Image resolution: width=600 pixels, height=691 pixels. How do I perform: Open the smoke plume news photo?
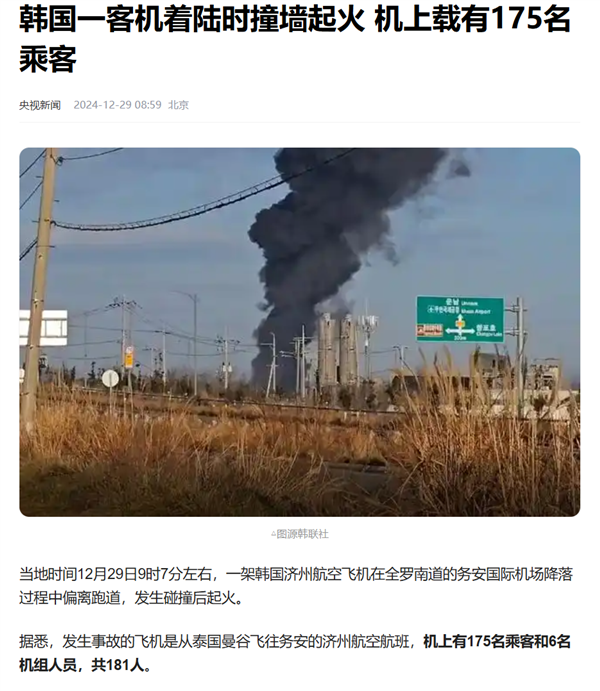[x=299, y=331]
